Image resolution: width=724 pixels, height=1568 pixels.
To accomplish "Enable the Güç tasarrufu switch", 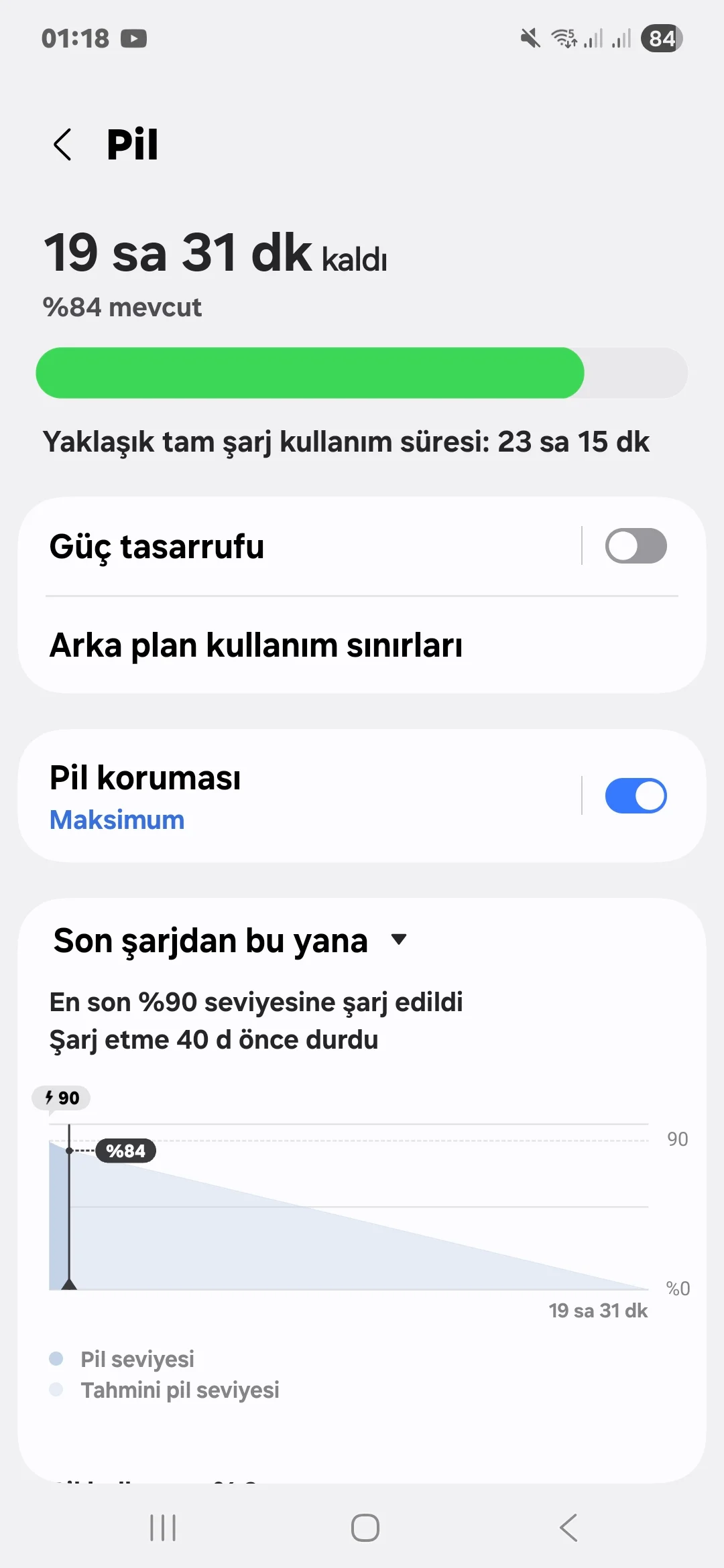I will tap(636, 546).
